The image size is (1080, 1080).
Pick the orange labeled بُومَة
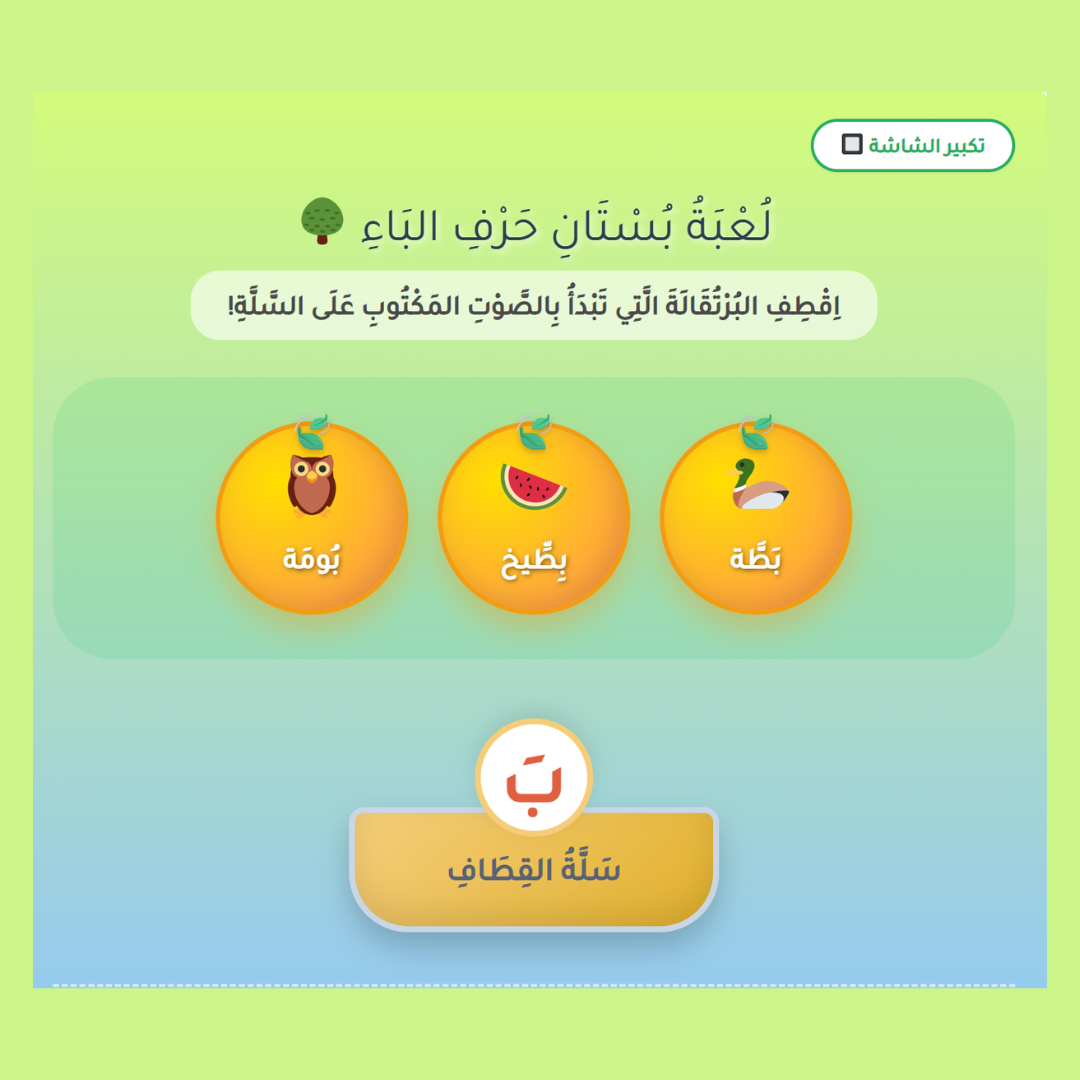(312, 517)
